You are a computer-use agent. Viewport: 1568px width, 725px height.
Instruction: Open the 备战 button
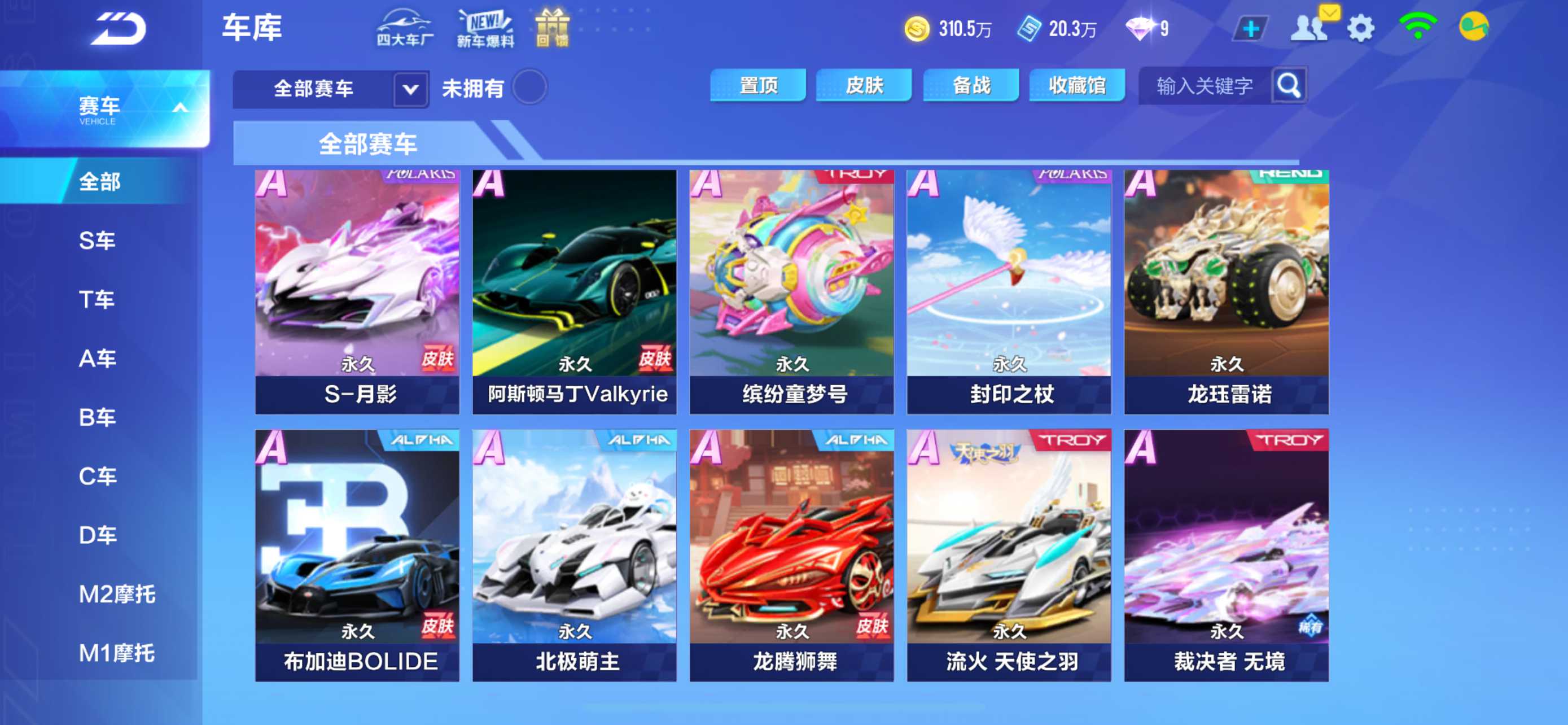pos(971,85)
